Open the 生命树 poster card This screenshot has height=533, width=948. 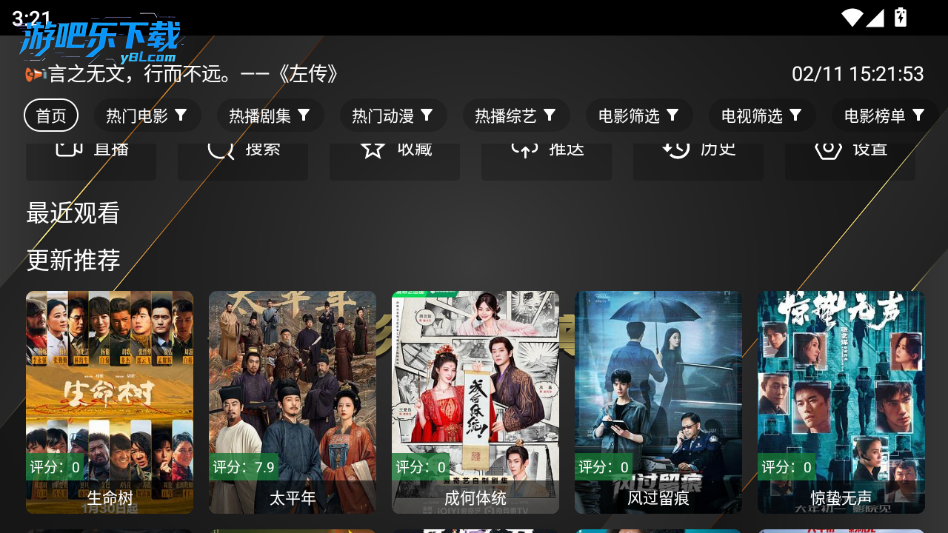[110, 400]
